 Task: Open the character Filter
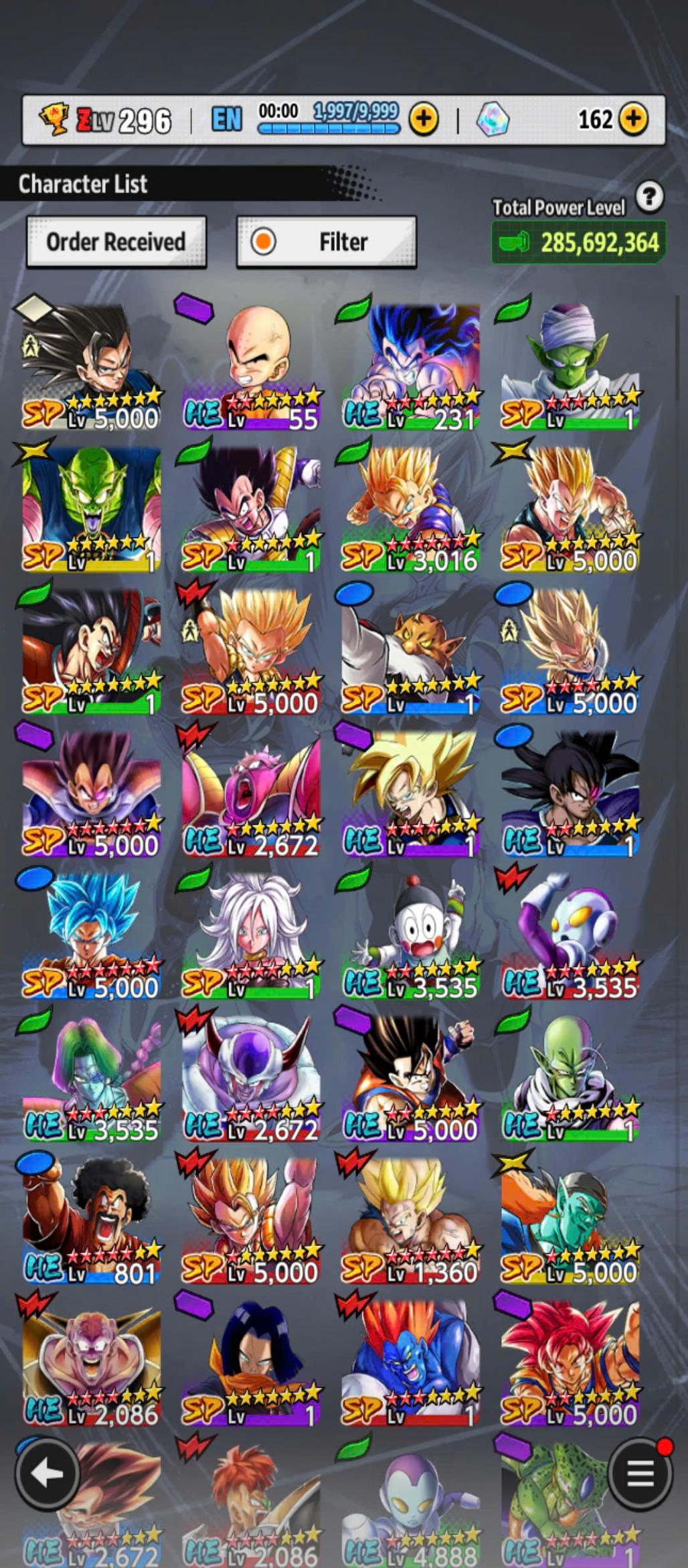point(327,242)
